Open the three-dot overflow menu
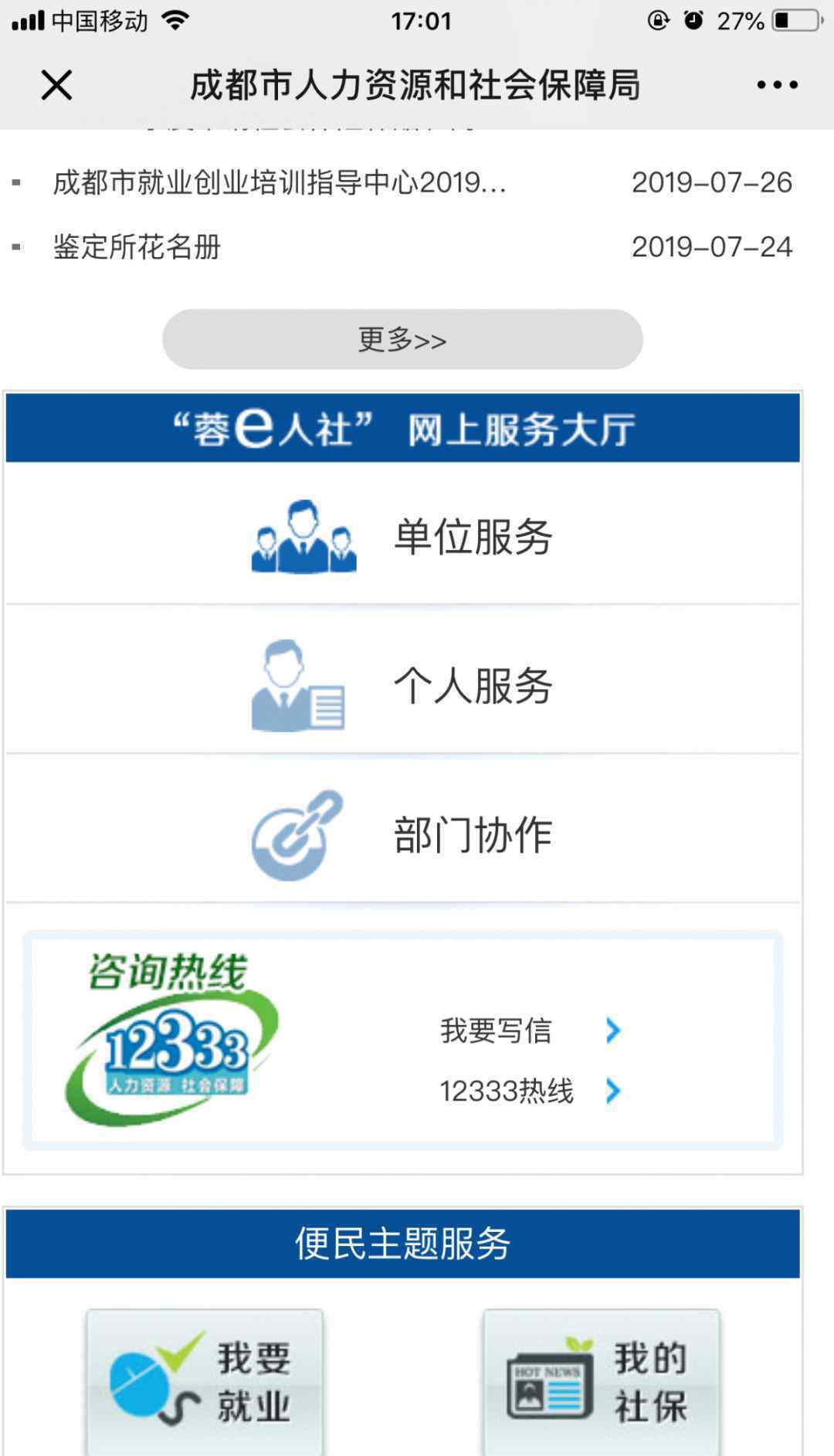Screen dimensions: 834x1456 point(777,85)
